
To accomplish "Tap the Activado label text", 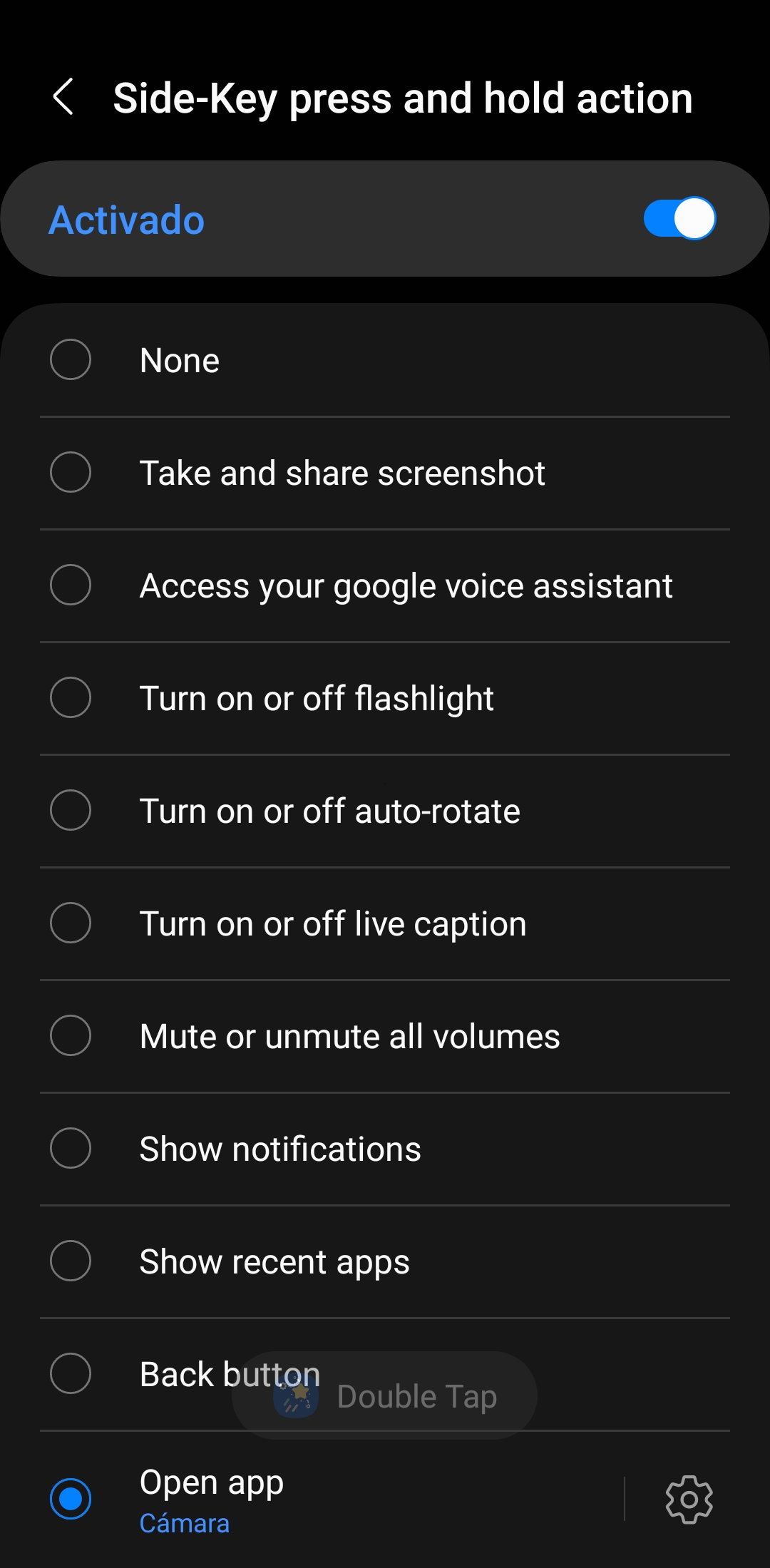I will point(126,218).
